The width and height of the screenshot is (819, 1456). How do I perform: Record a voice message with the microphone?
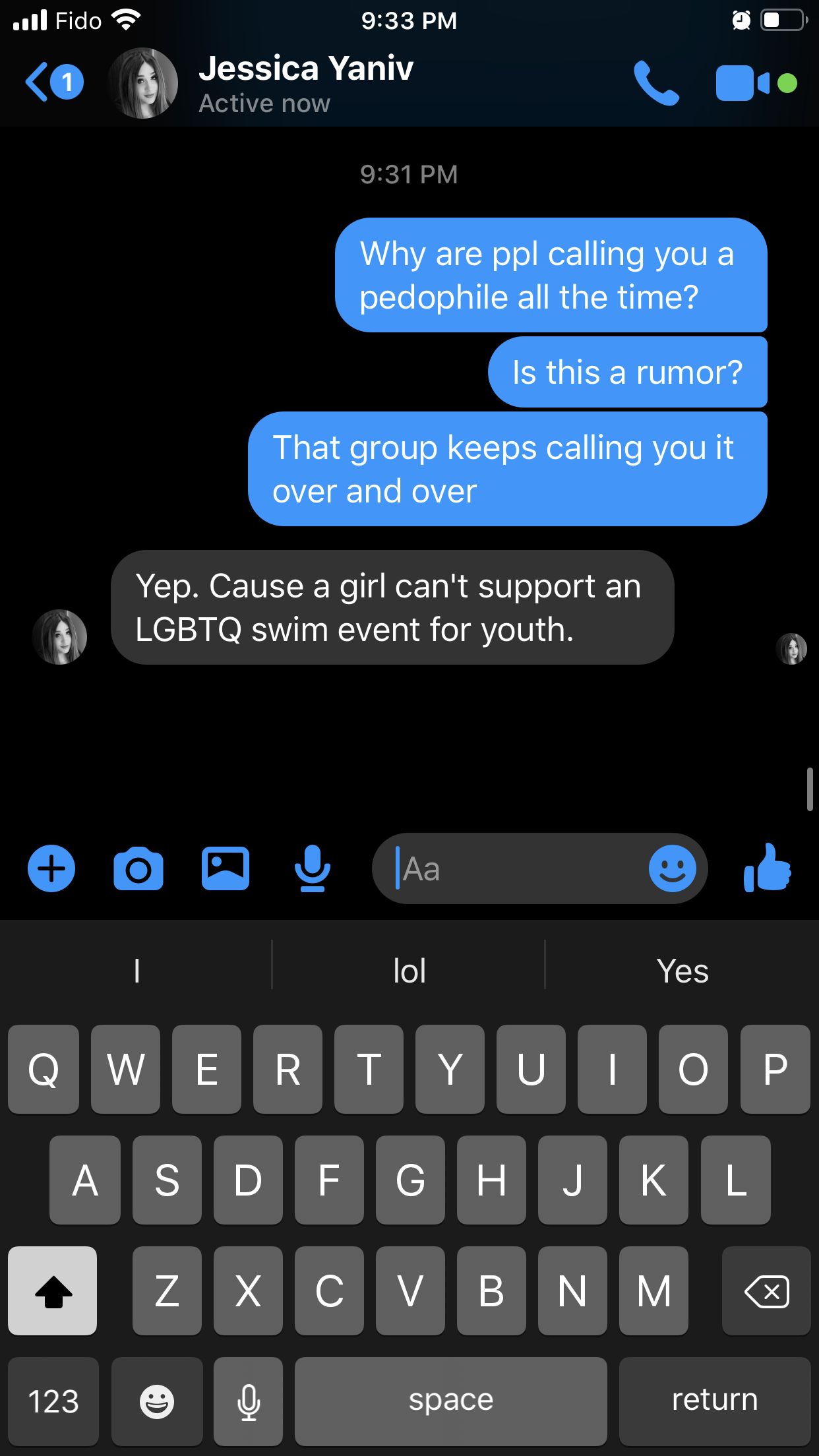point(313,868)
